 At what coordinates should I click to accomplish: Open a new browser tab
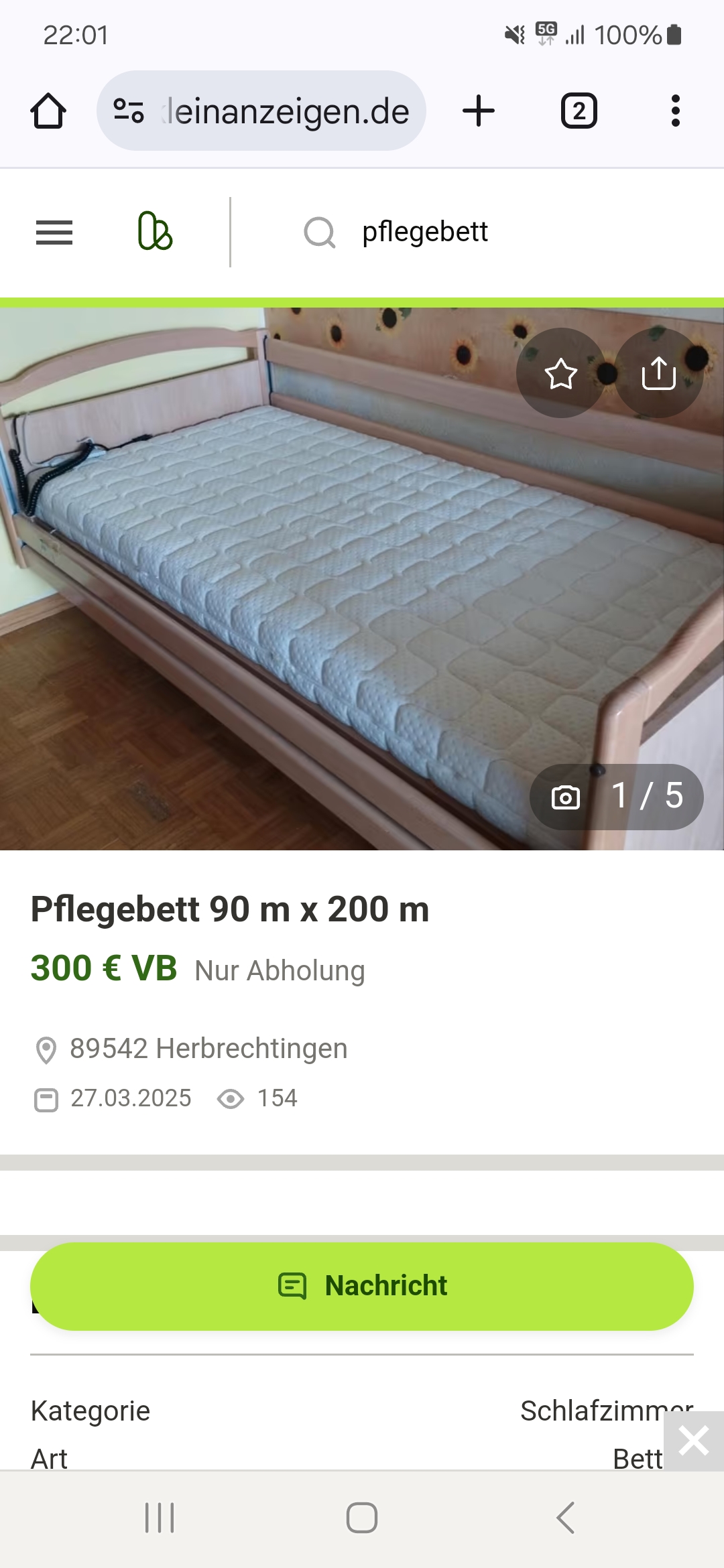pos(479,111)
